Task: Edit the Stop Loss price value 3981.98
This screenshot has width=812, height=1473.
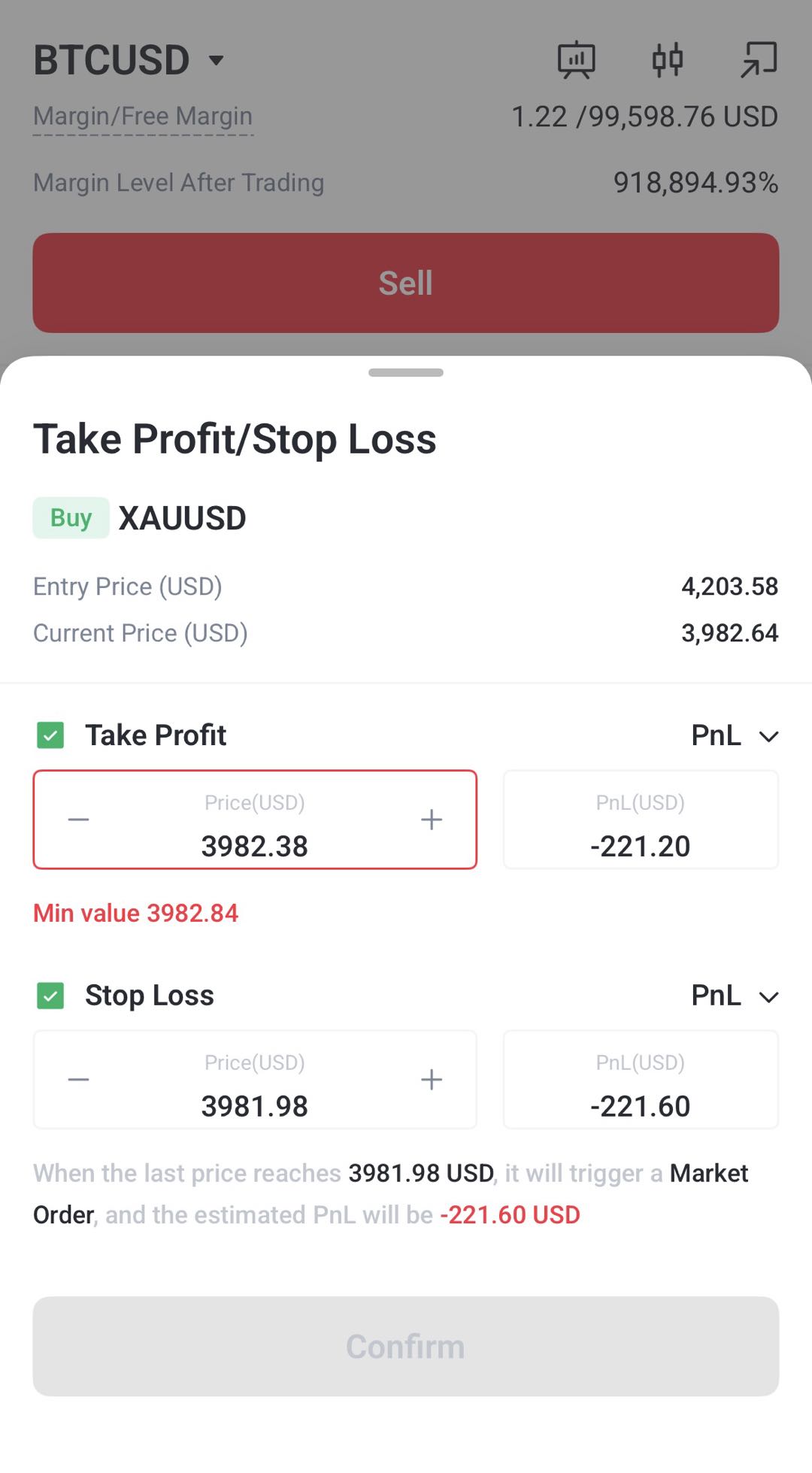Action: pyautogui.click(x=255, y=1107)
